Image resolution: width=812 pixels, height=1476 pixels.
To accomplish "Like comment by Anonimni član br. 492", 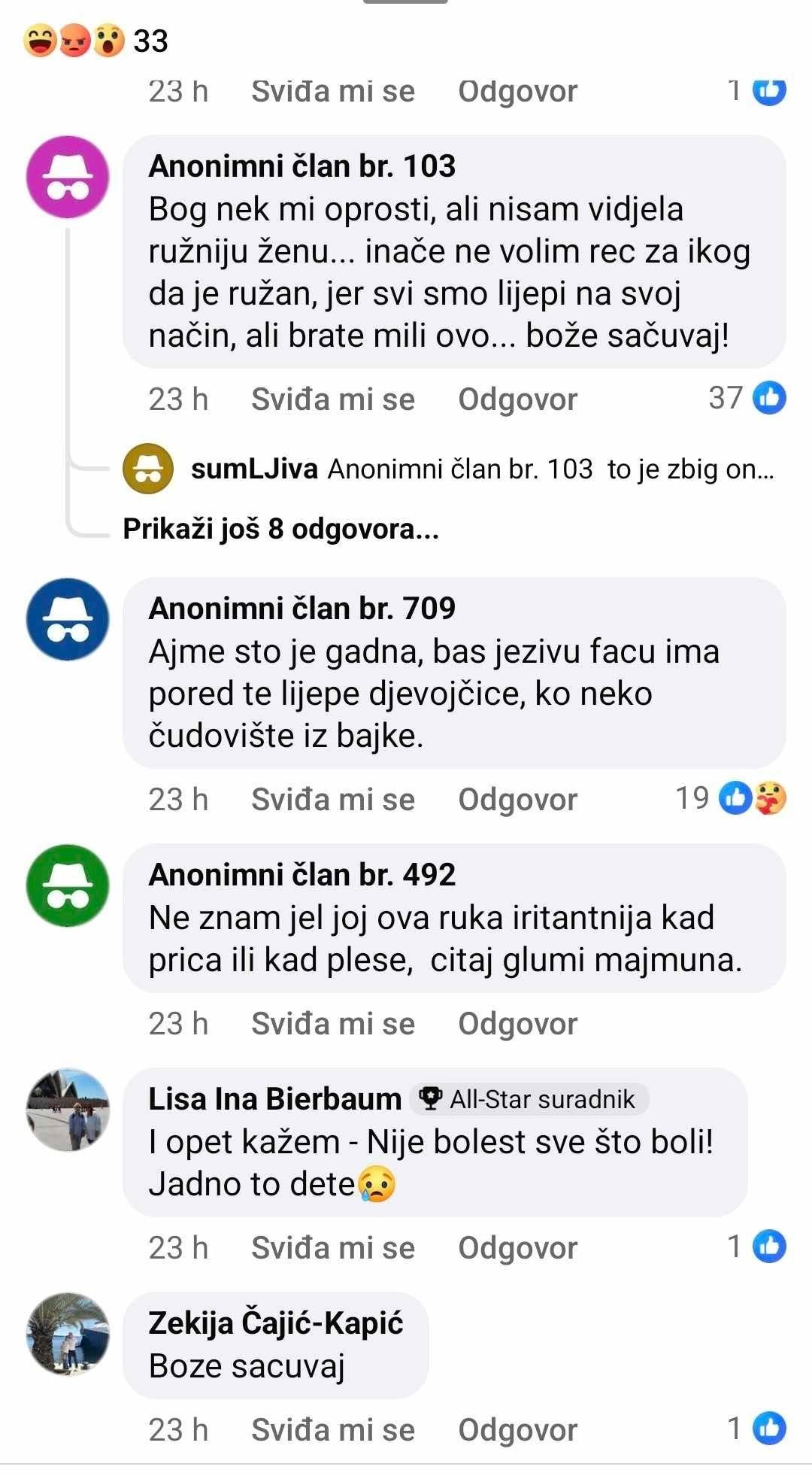I will pyautogui.click(x=332, y=1024).
